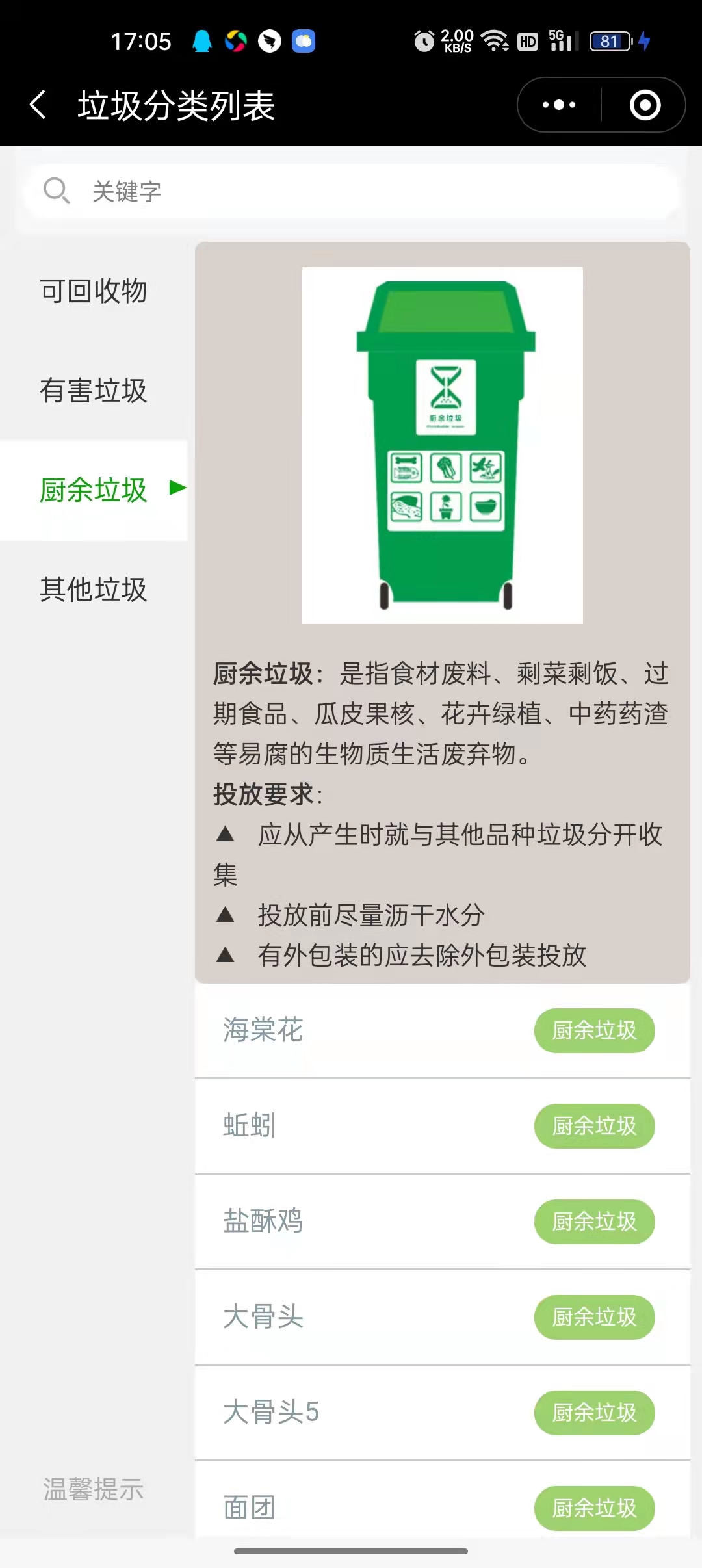The image size is (702, 1568).
Task: Open the mini program three-dot menu
Action: (559, 105)
